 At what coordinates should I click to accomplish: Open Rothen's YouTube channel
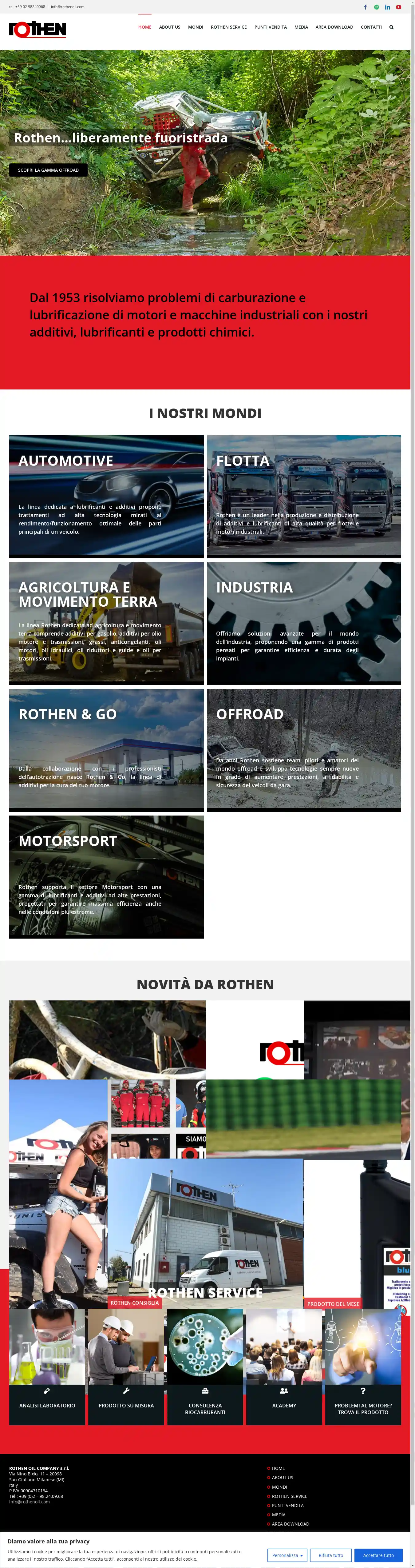tap(399, 7)
